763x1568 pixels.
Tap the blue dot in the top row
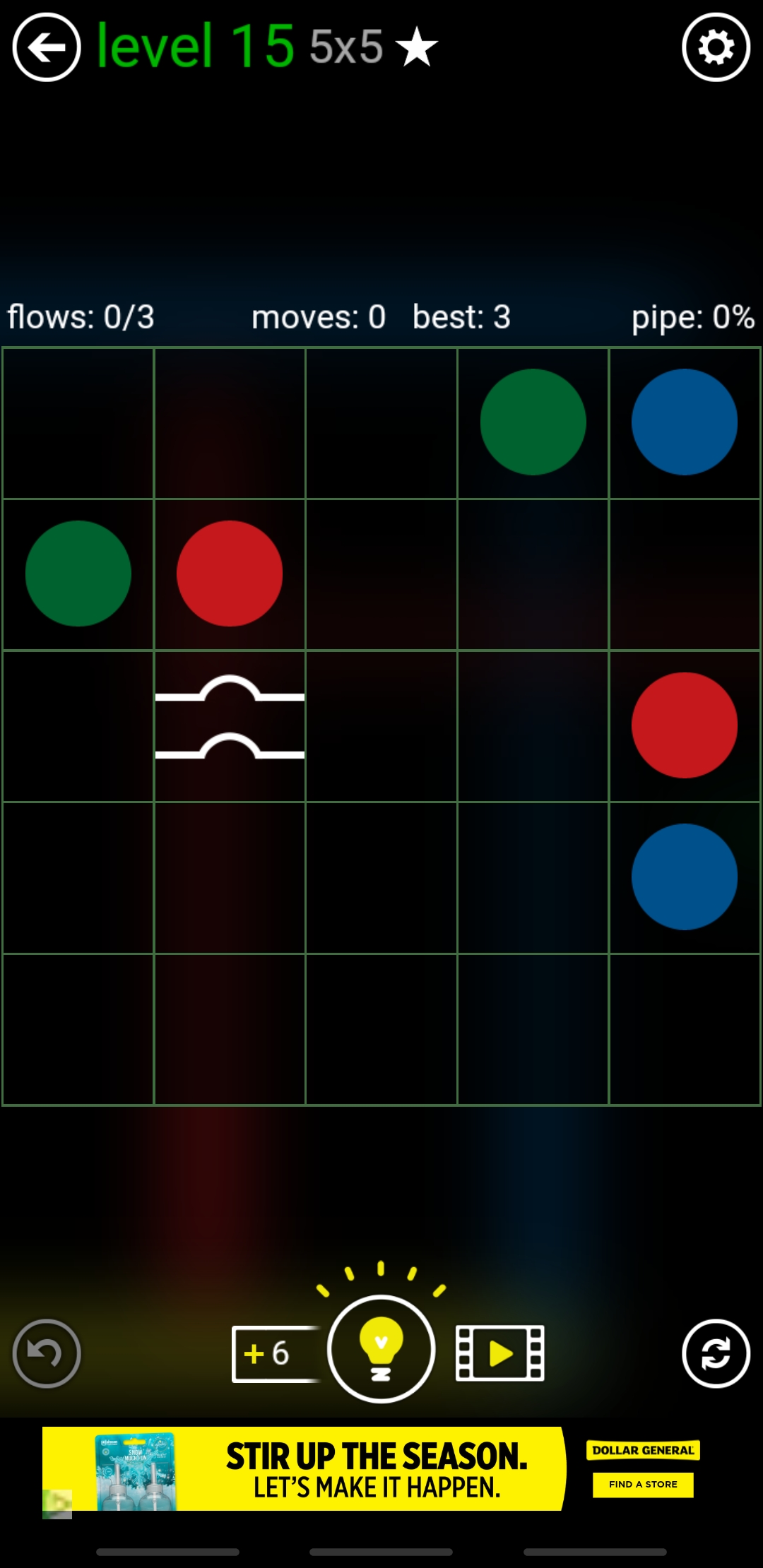coord(684,422)
